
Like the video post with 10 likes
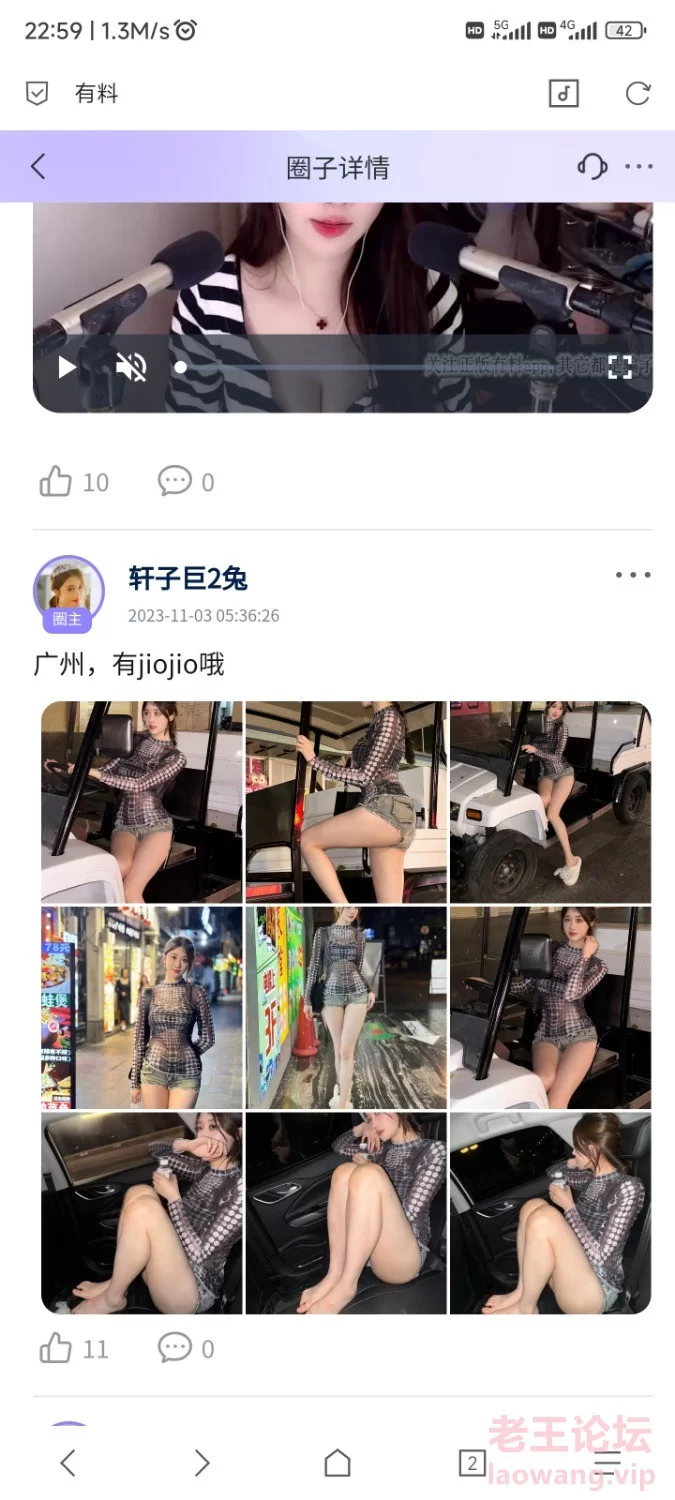(x=57, y=482)
